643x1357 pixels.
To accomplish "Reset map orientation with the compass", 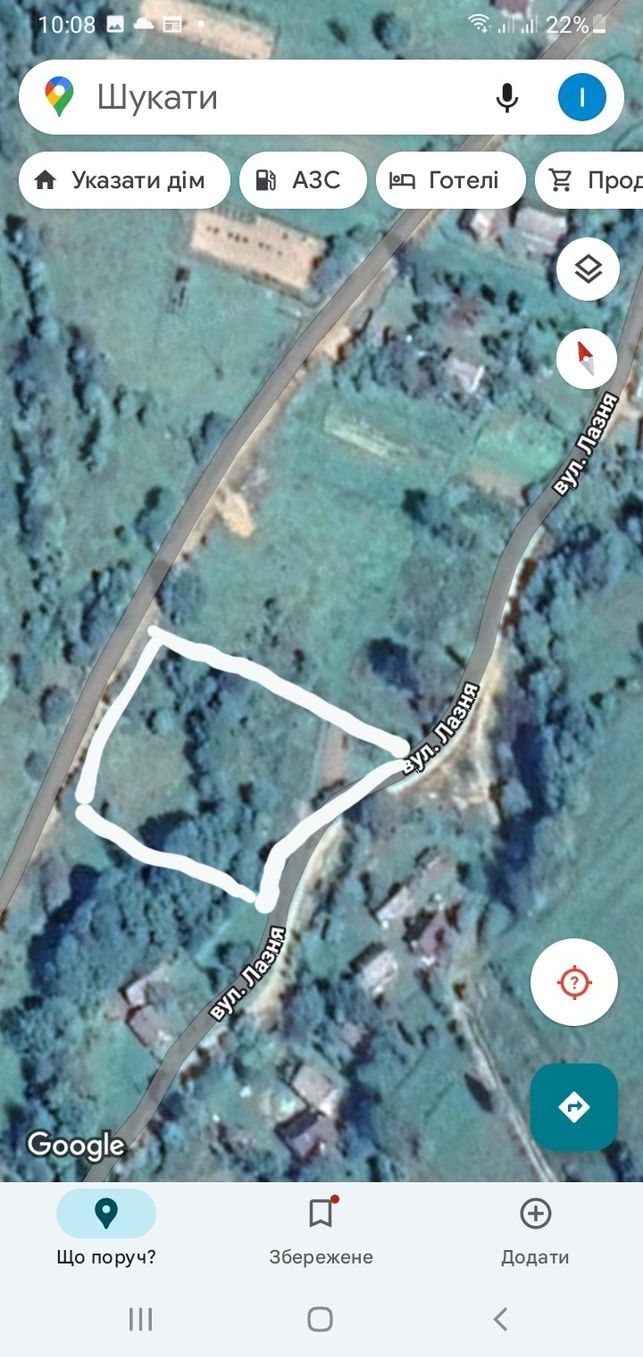I will point(588,358).
